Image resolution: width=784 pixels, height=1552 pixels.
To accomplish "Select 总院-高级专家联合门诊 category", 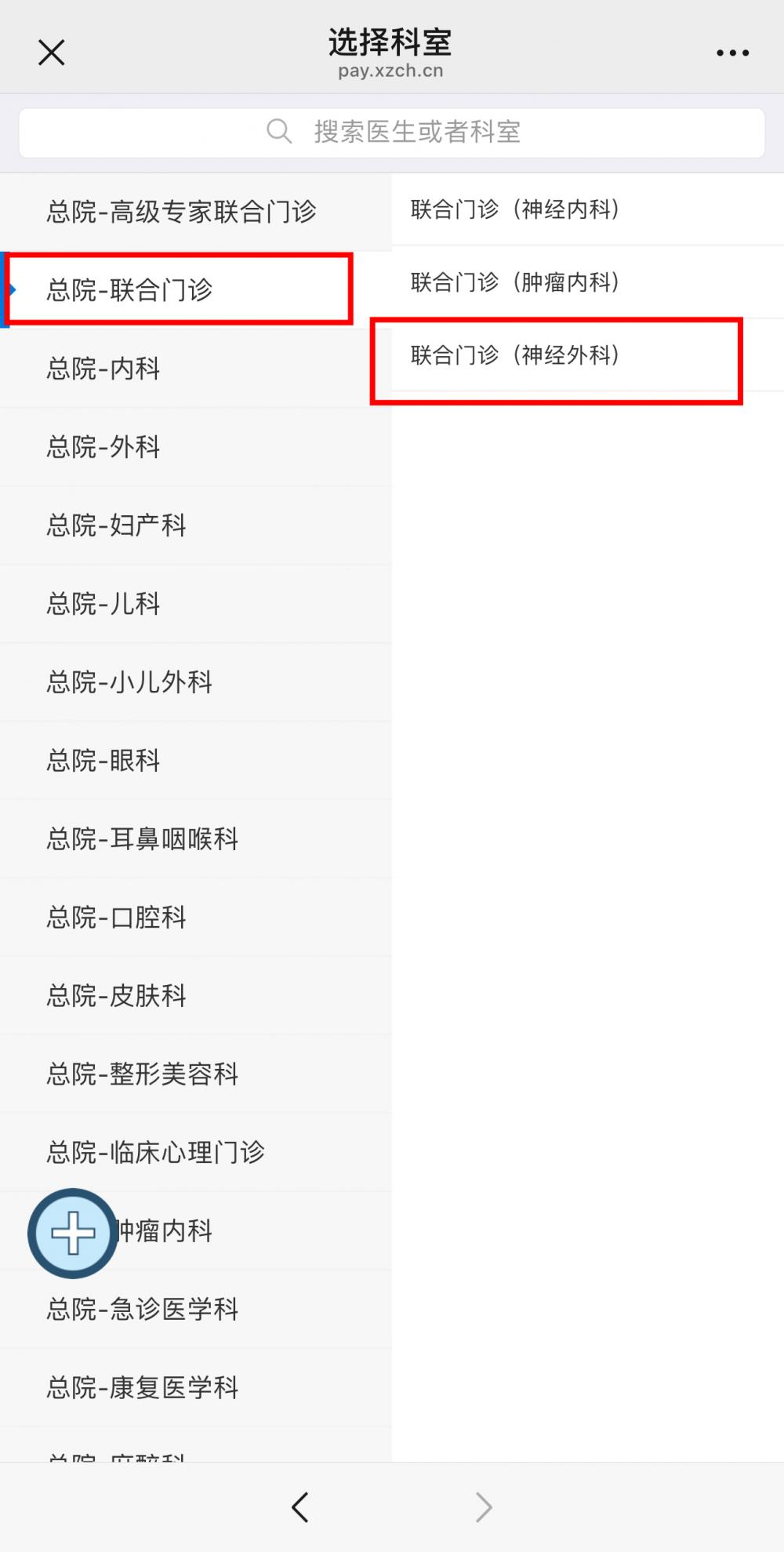I will pos(196,212).
